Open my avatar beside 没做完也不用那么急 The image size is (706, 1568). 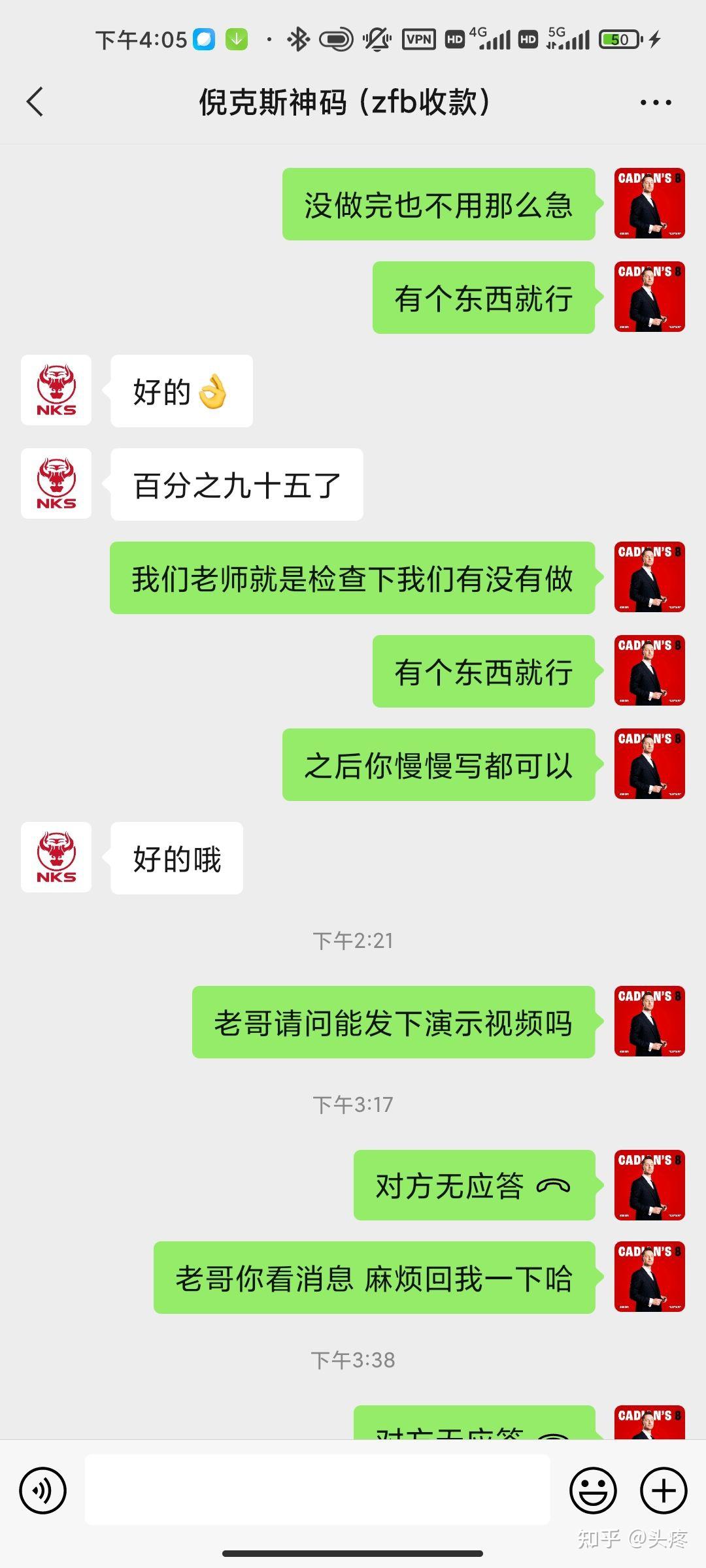click(650, 203)
